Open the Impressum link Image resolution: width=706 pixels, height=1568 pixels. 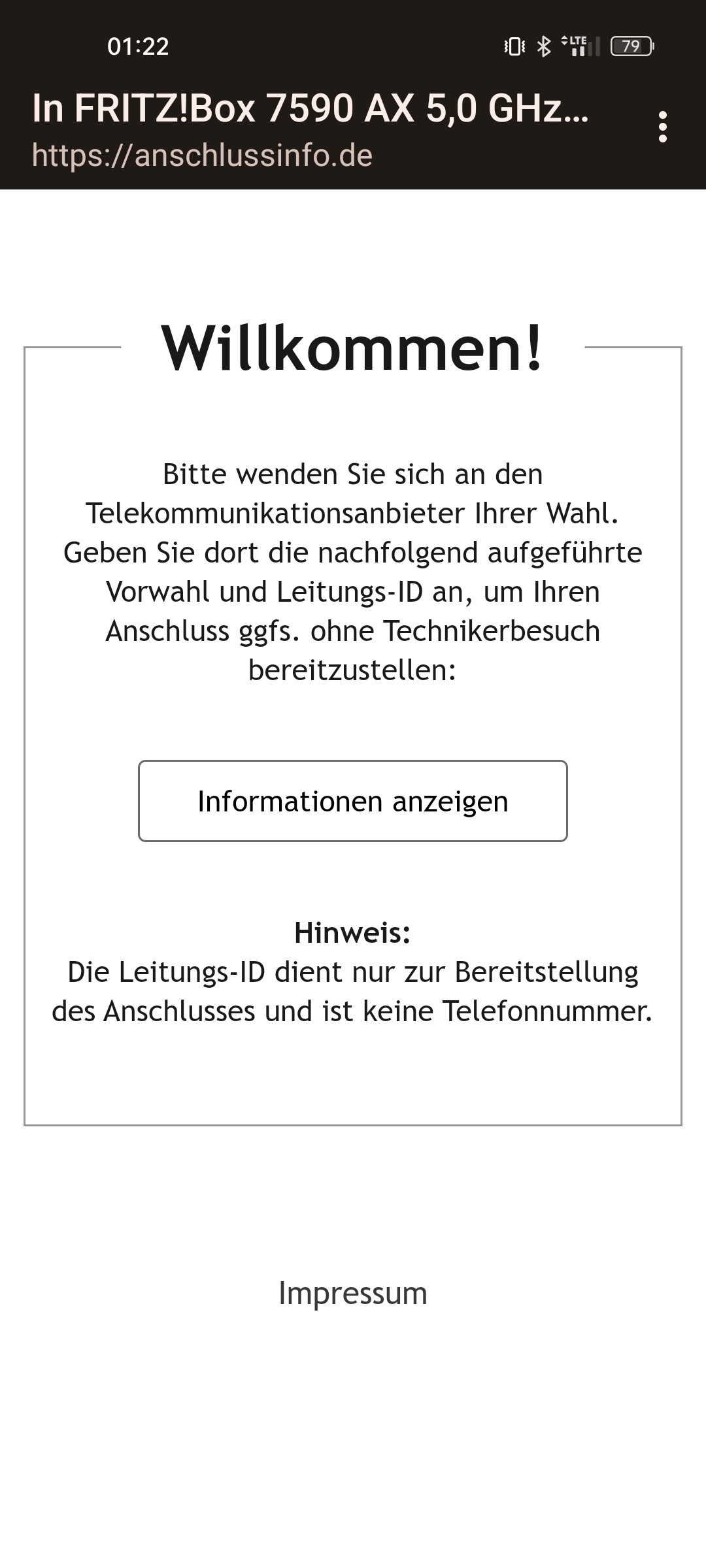(x=353, y=1293)
